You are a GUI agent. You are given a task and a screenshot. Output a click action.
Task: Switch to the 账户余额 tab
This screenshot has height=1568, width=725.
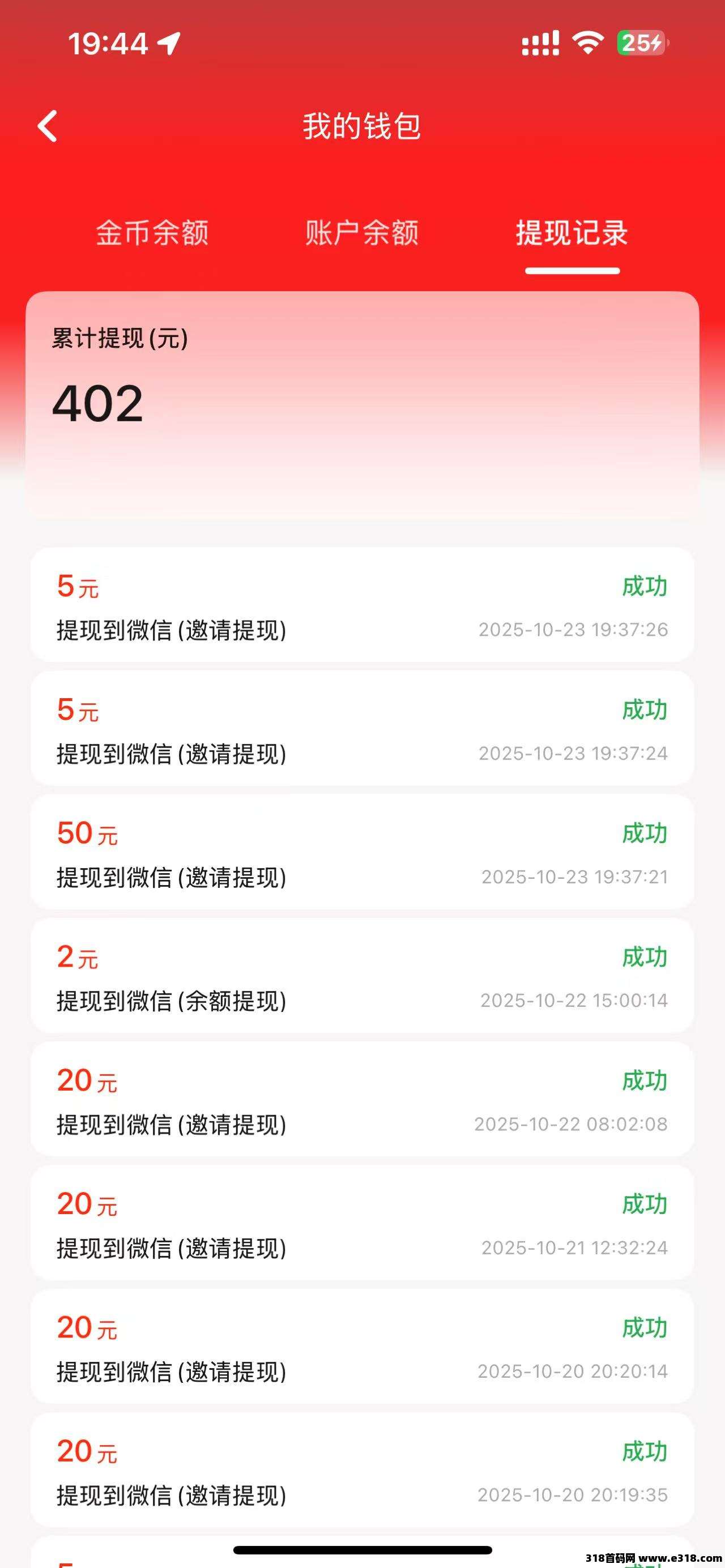pyautogui.click(x=361, y=233)
